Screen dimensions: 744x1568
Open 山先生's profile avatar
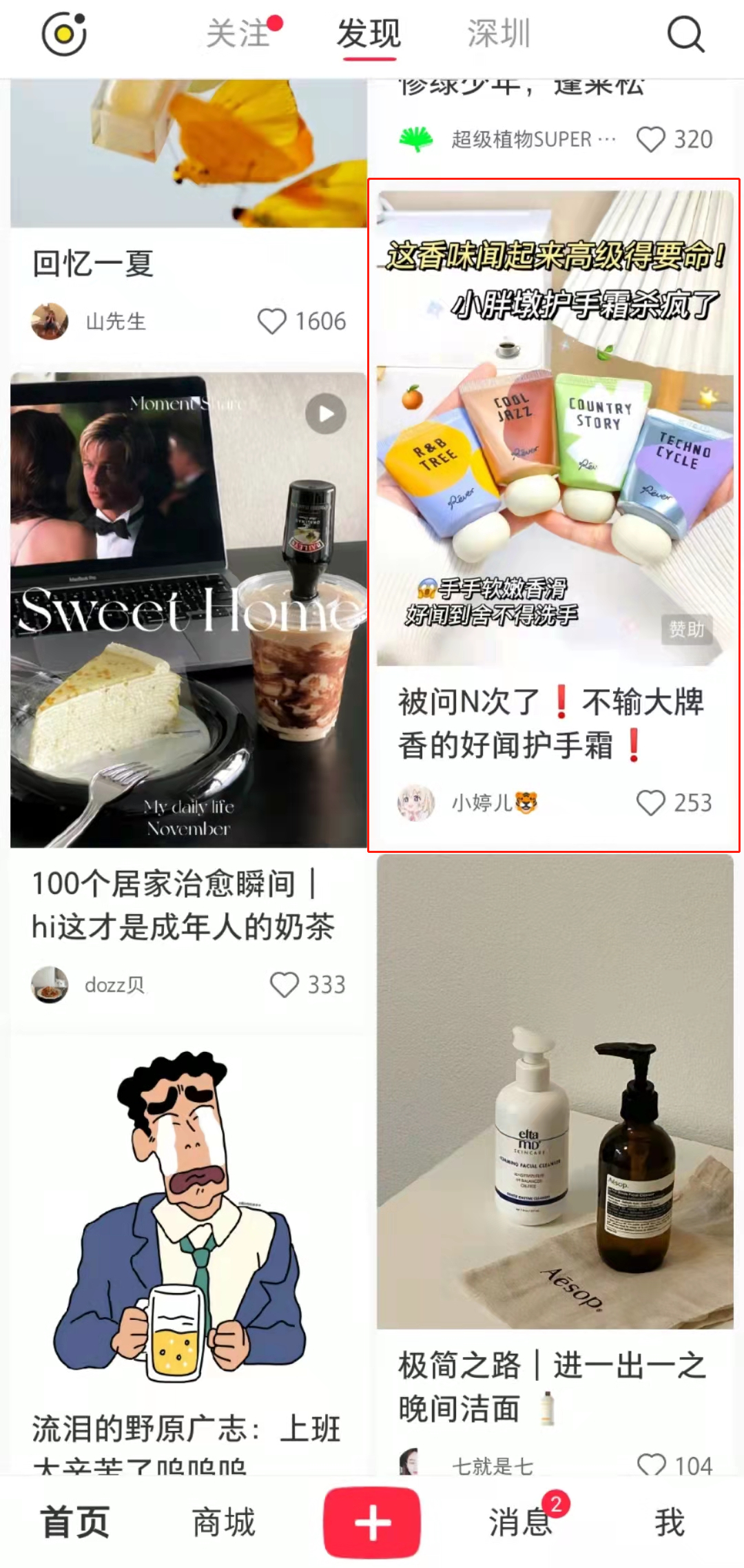tap(50, 321)
